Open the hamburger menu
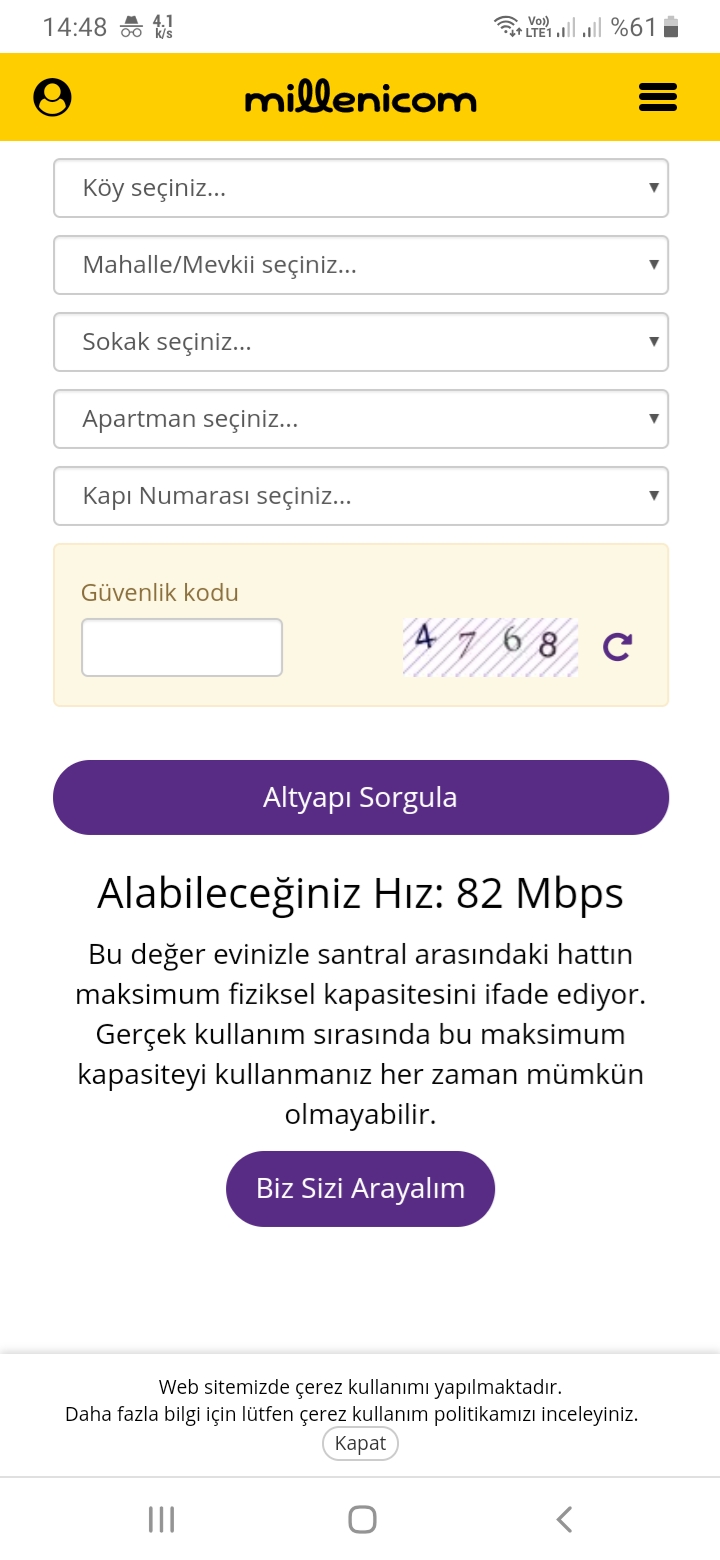 (x=657, y=98)
